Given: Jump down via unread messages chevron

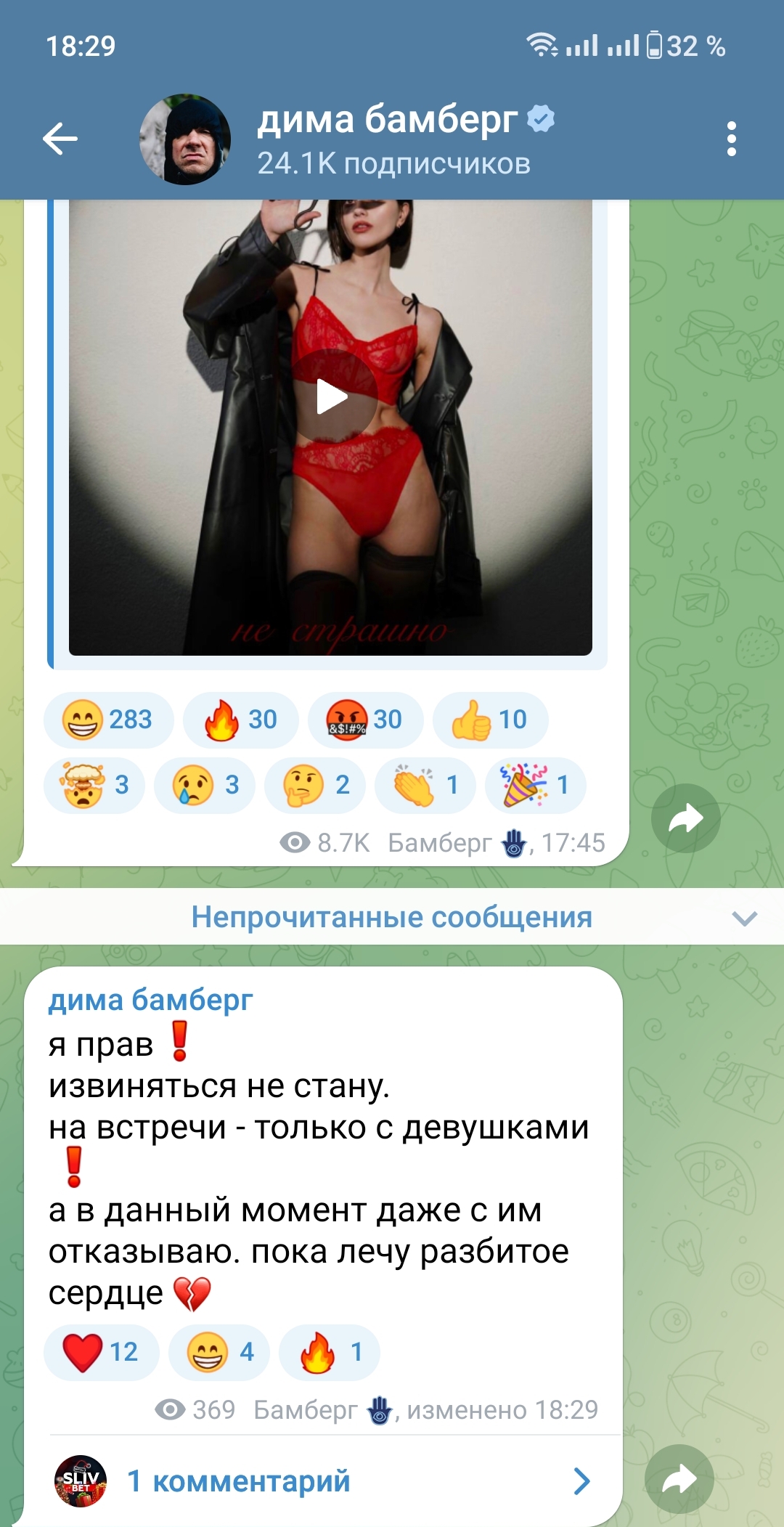Looking at the screenshot, I should point(745,918).
